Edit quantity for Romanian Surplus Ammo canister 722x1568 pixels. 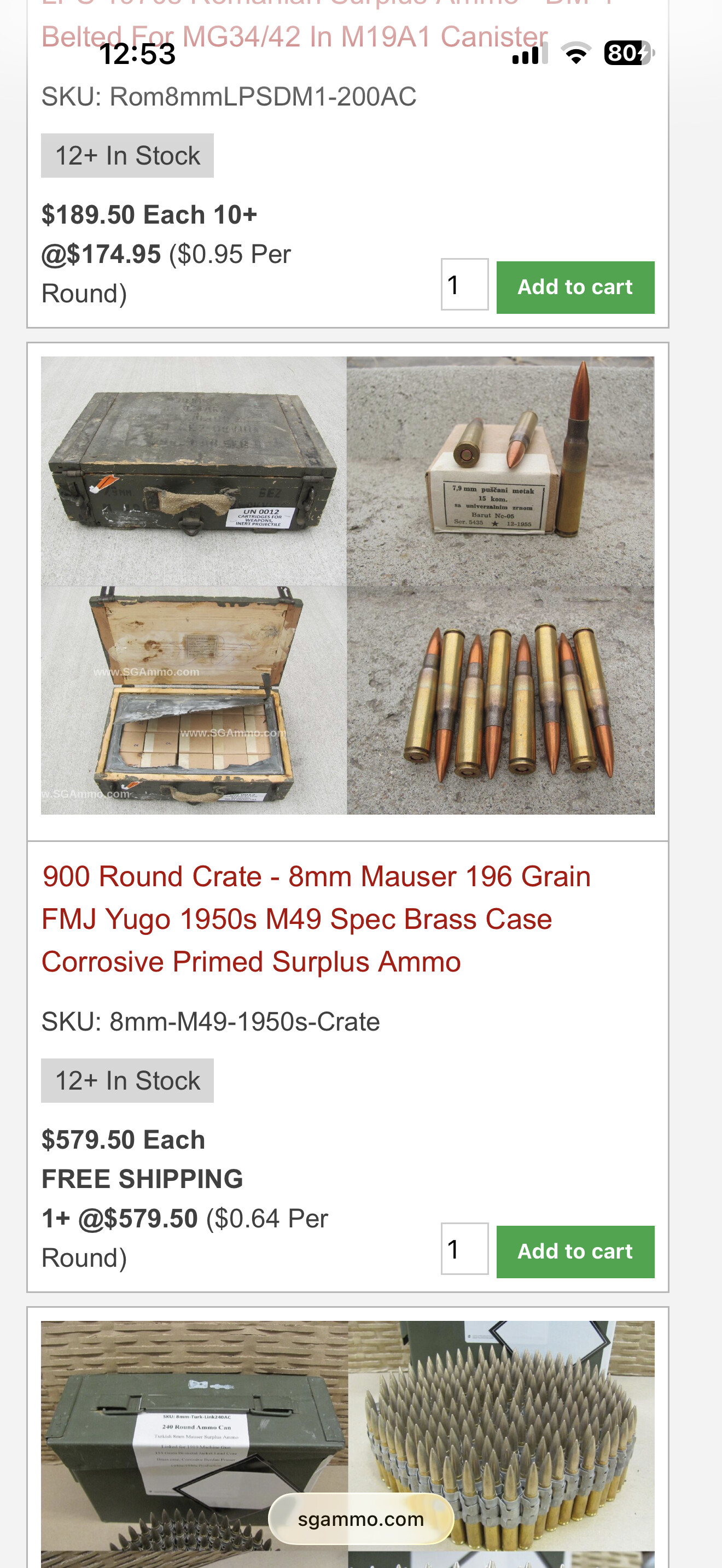[464, 285]
